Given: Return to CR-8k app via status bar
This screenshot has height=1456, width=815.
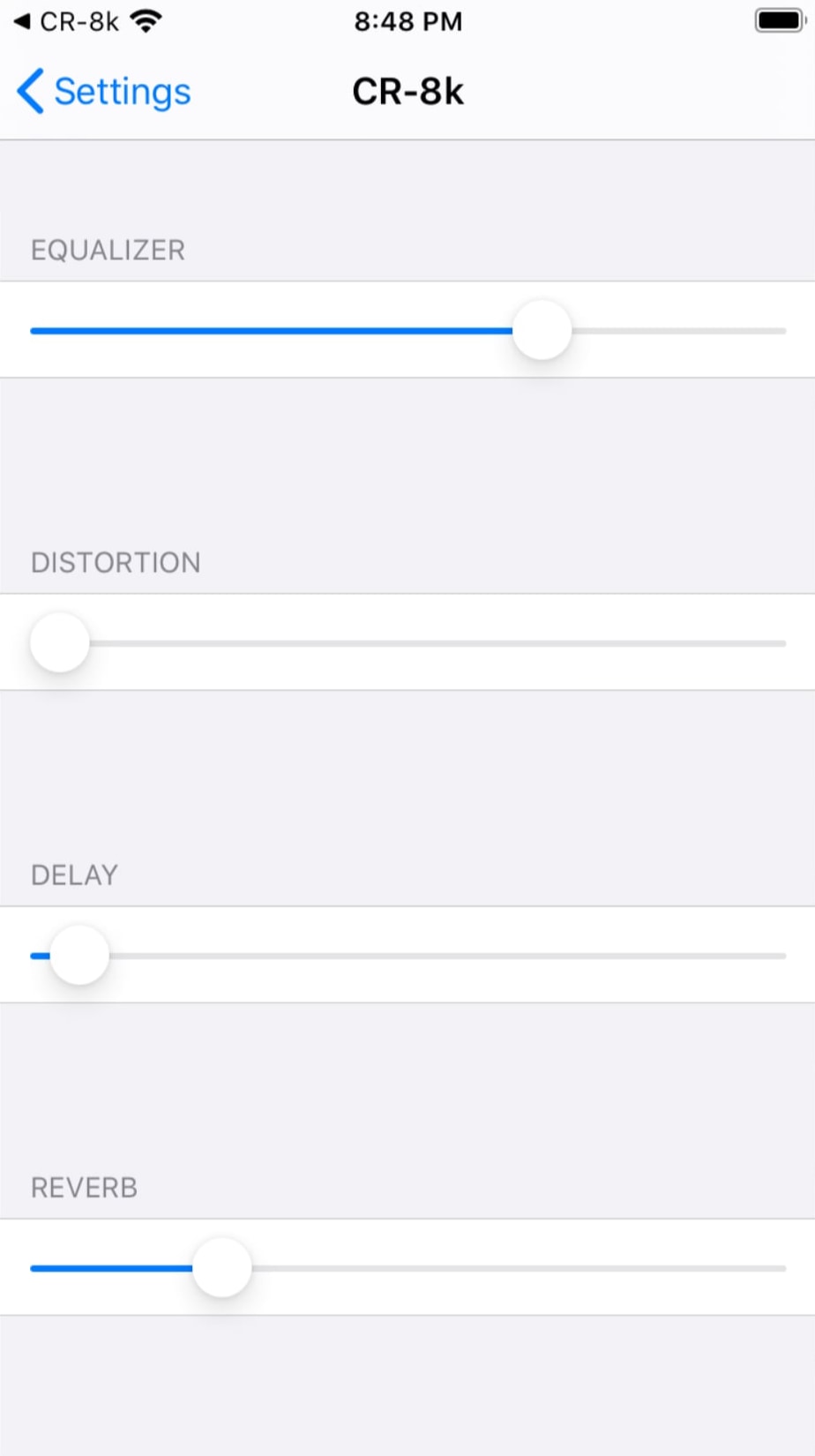Looking at the screenshot, I should tap(66, 21).
